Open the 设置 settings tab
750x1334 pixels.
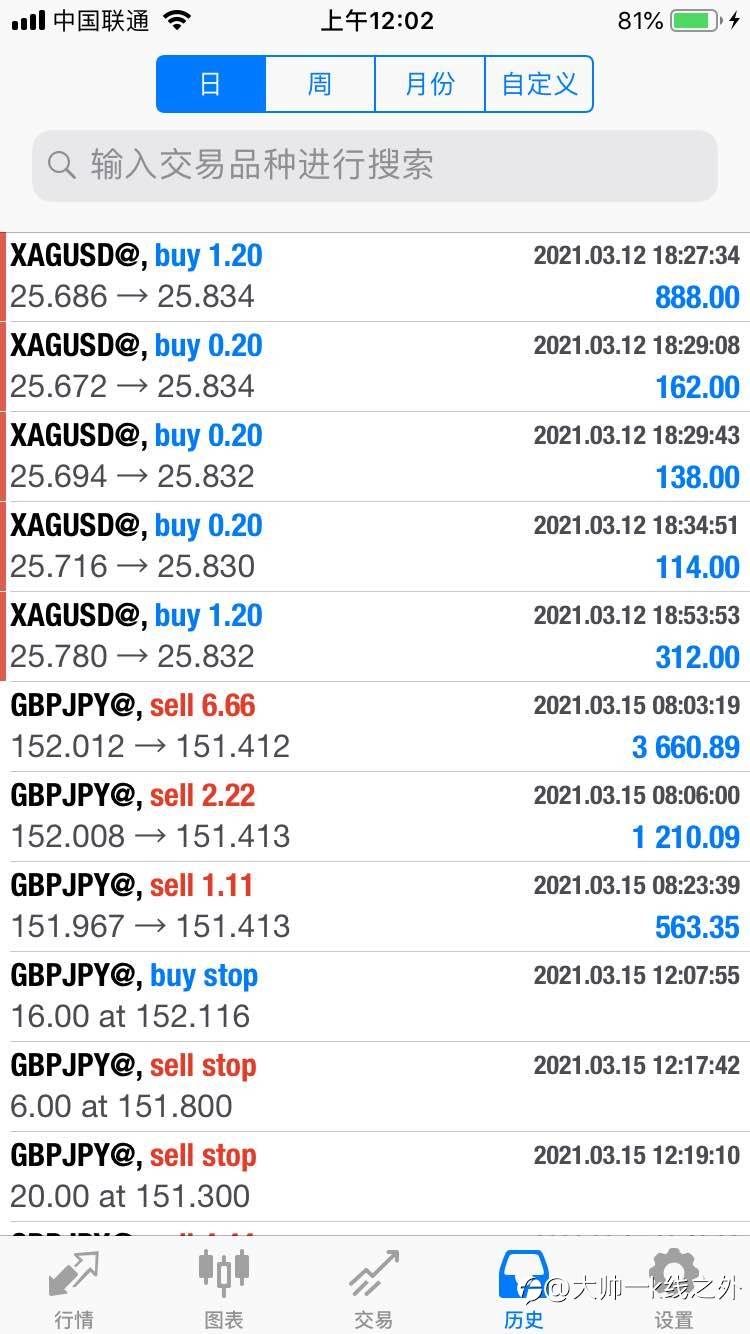coord(674,1288)
